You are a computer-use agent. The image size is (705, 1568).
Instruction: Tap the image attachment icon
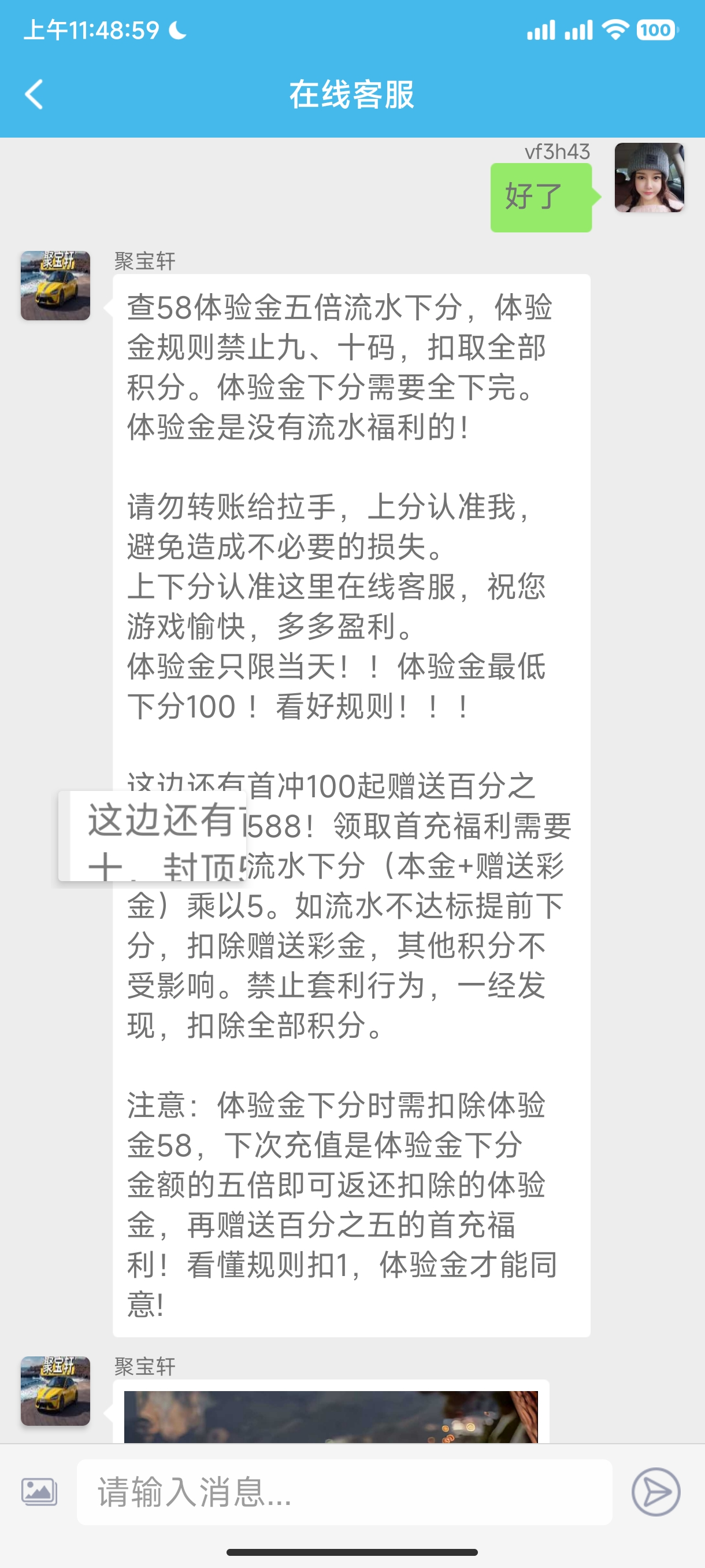[39, 1491]
